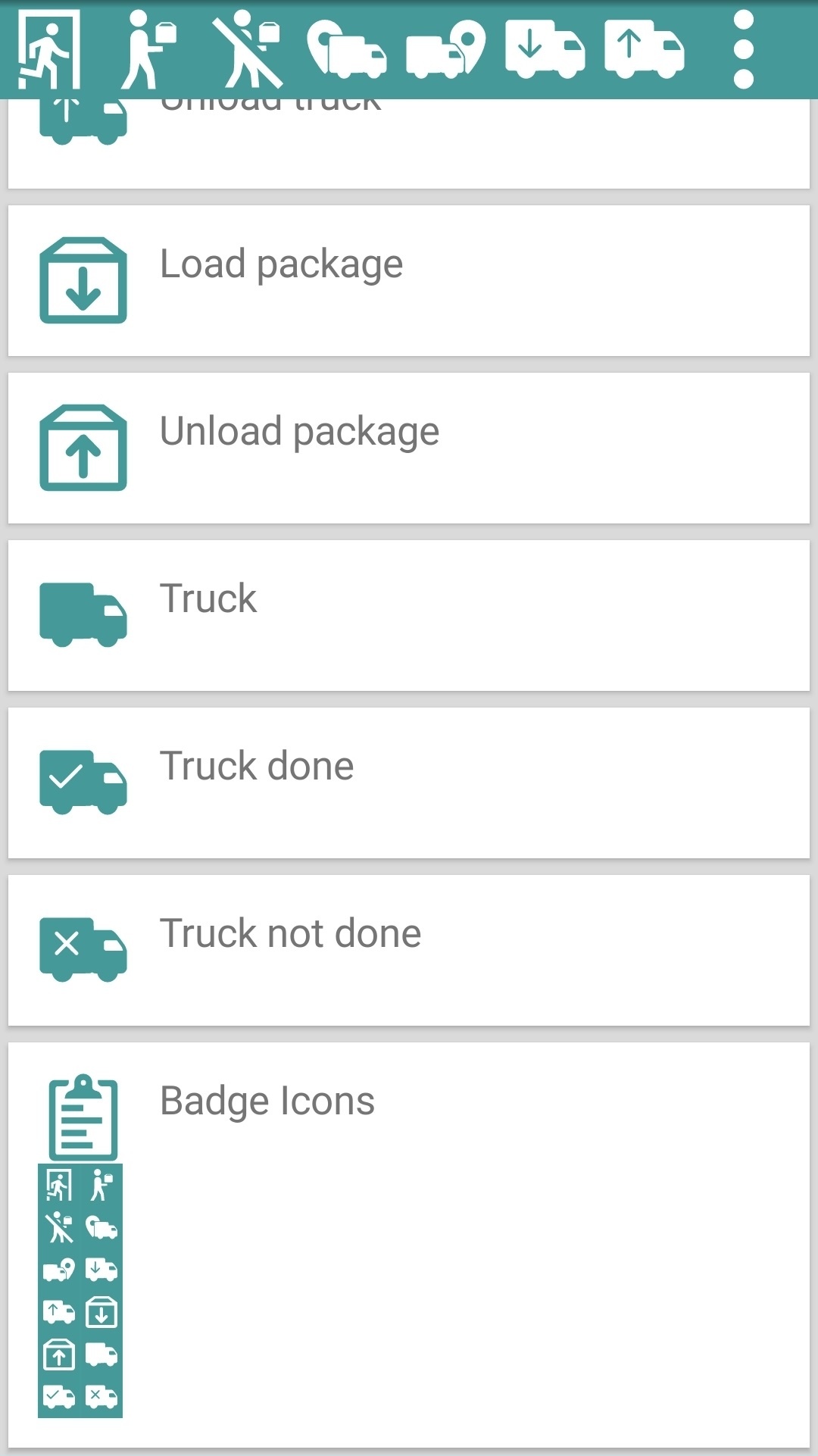818x1456 pixels.
Task: Open the Unload package item
Action: tap(409, 448)
